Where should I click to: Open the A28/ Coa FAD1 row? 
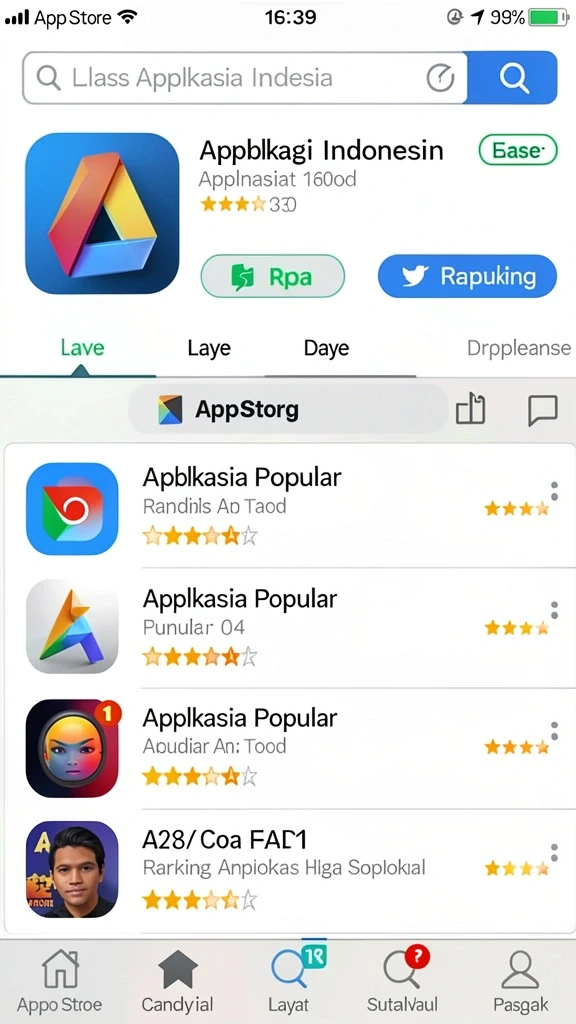pyautogui.click(x=289, y=870)
